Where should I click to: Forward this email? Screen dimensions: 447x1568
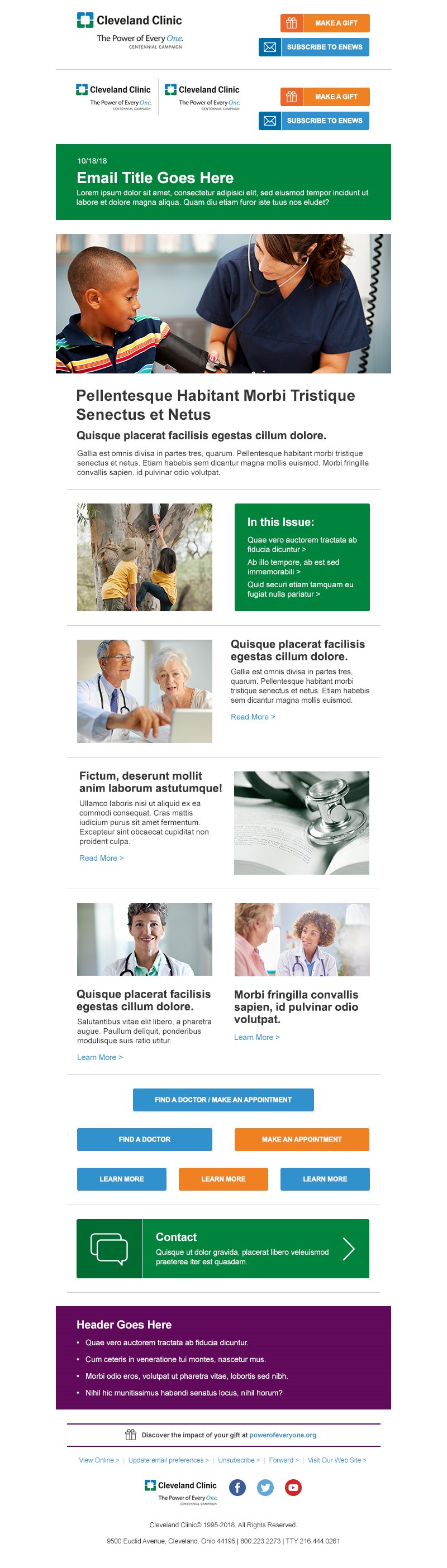click(x=283, y=1460)
